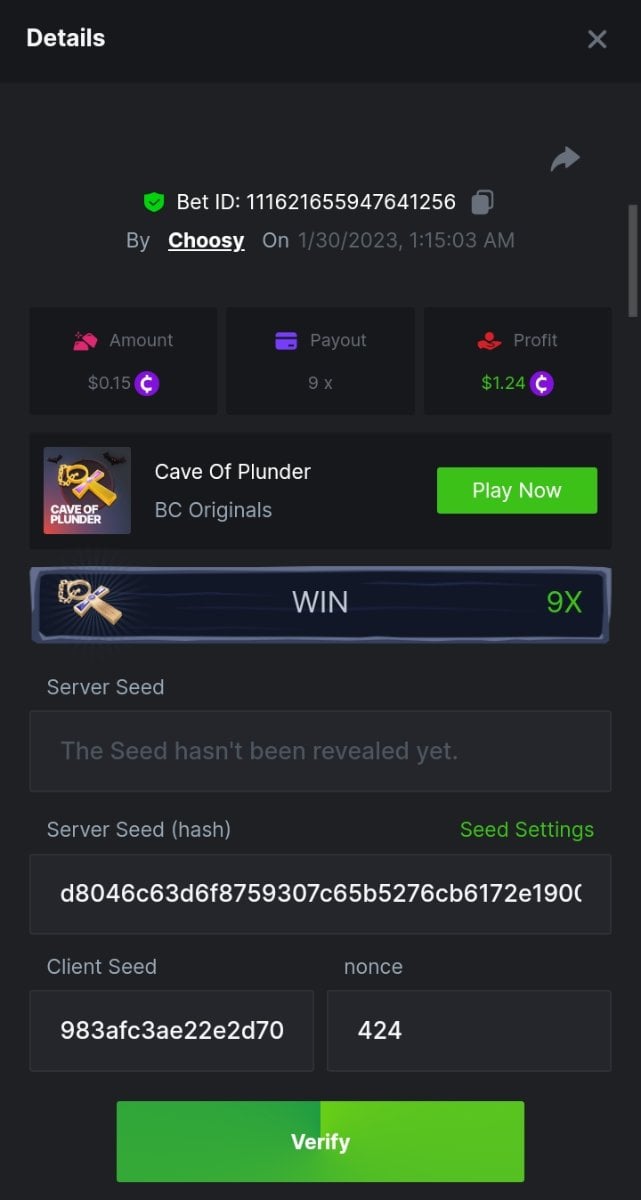Open Choosy's user profile
641x1200 pixels.
pos(206,240)
